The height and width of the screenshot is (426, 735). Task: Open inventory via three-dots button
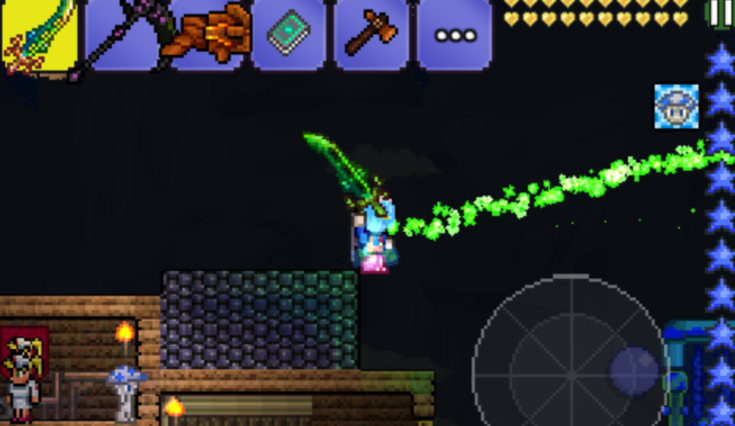(x=453, y=34)
